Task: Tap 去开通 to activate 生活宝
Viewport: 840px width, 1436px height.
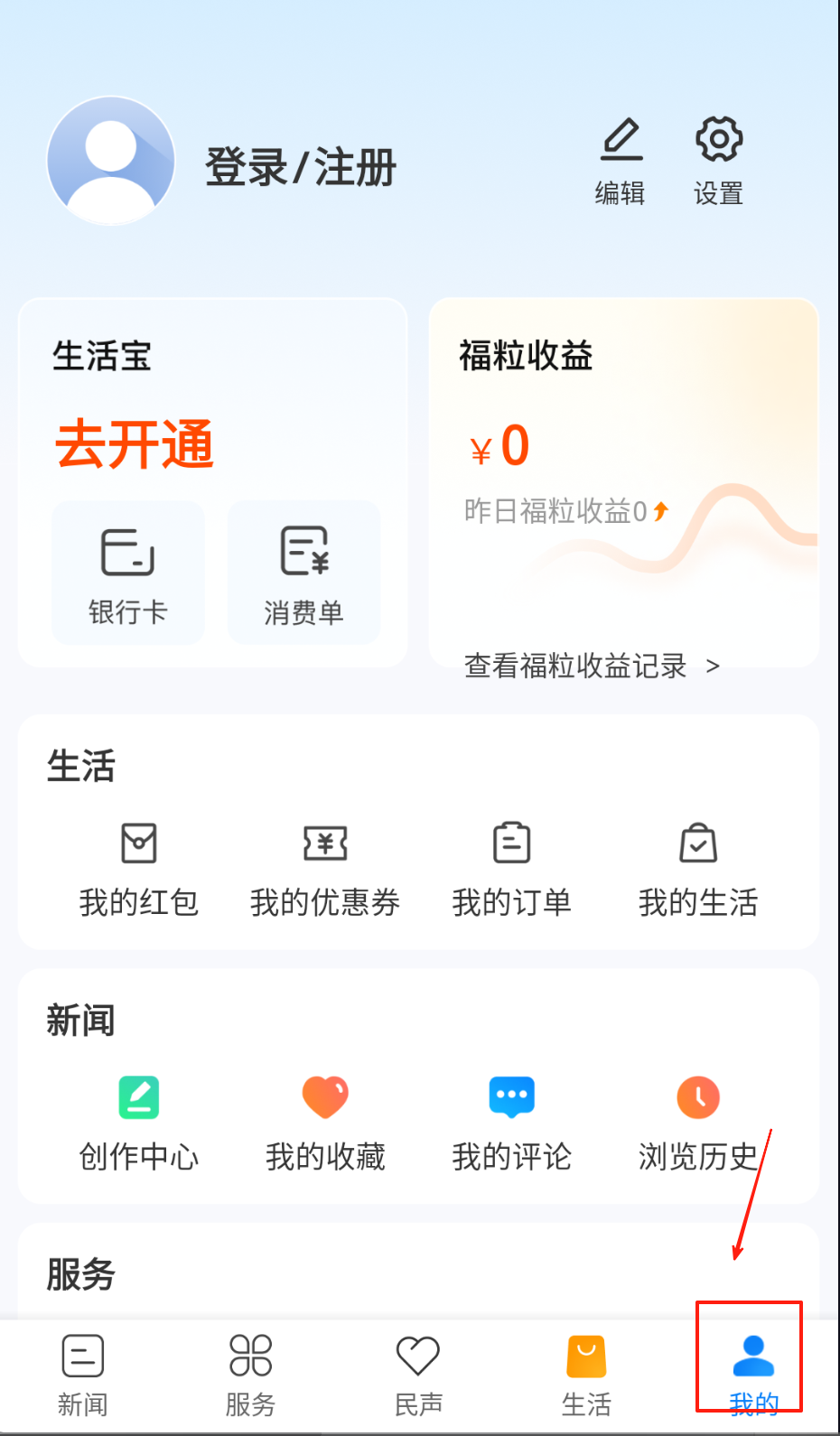Action: click(135, 444)
